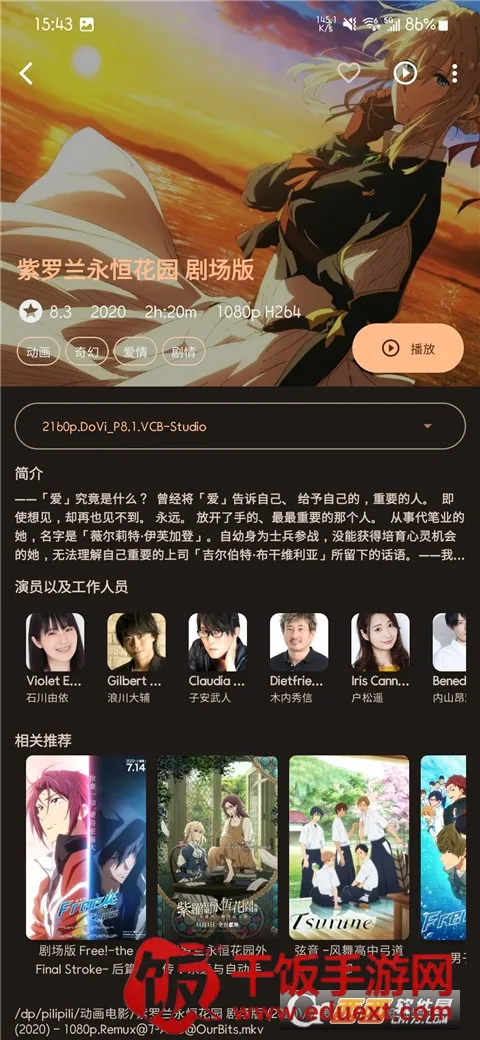The image size is (480, 1040).
Task: Open the 弦音 -风舞高中弓道 recommendation
Action: tap(349, 866)
